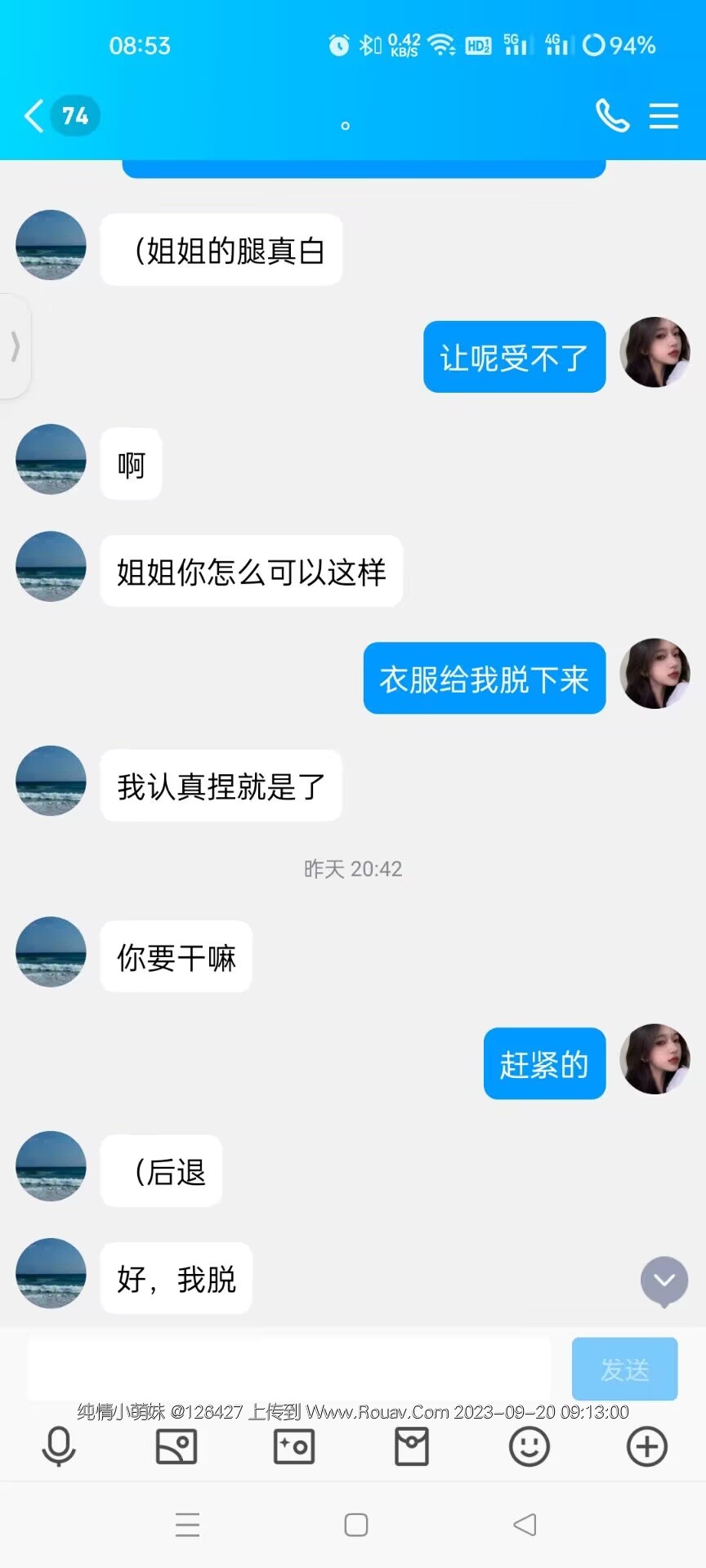Tap the 发送 send button
Viewport: 706px width, 1568px height.
click(624, 1369)
